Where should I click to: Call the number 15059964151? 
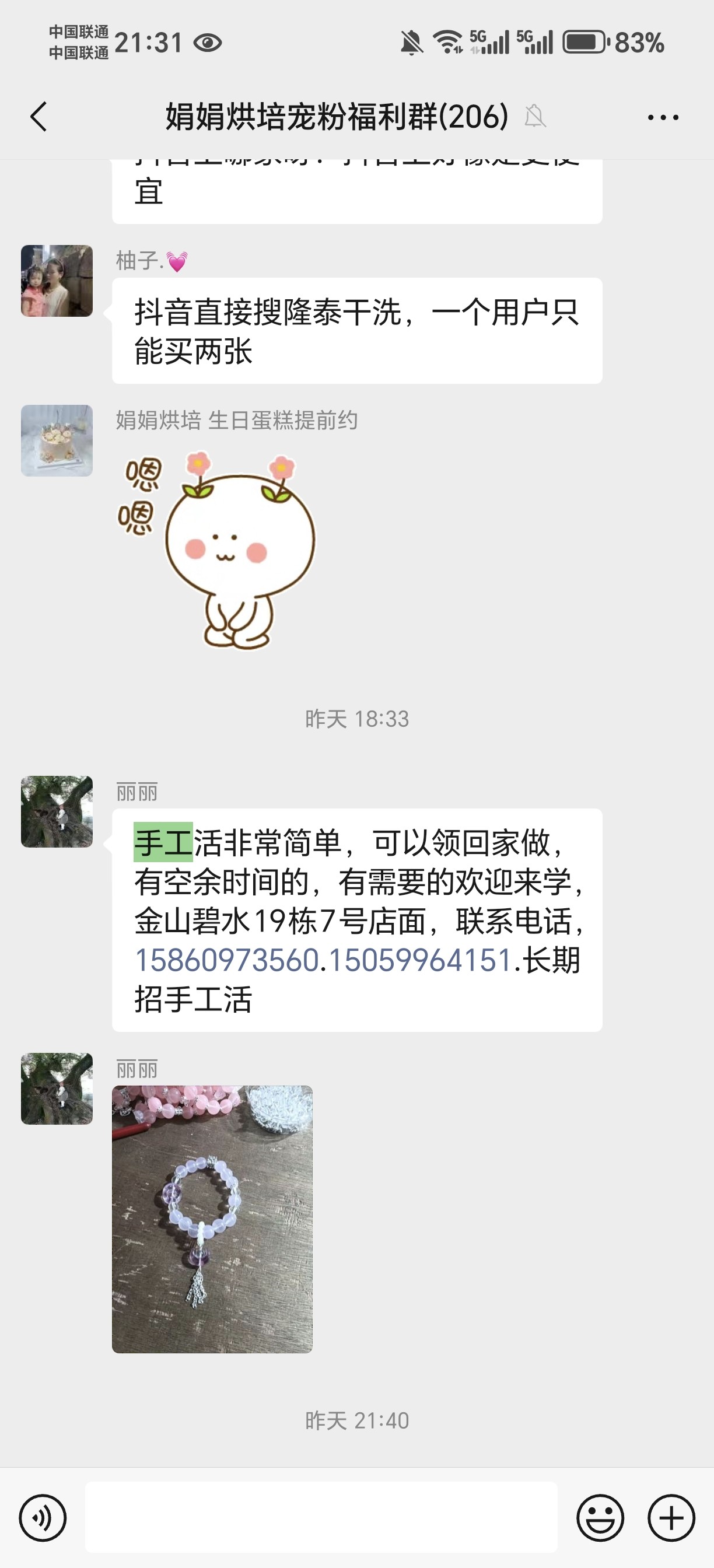click(420, 961)
